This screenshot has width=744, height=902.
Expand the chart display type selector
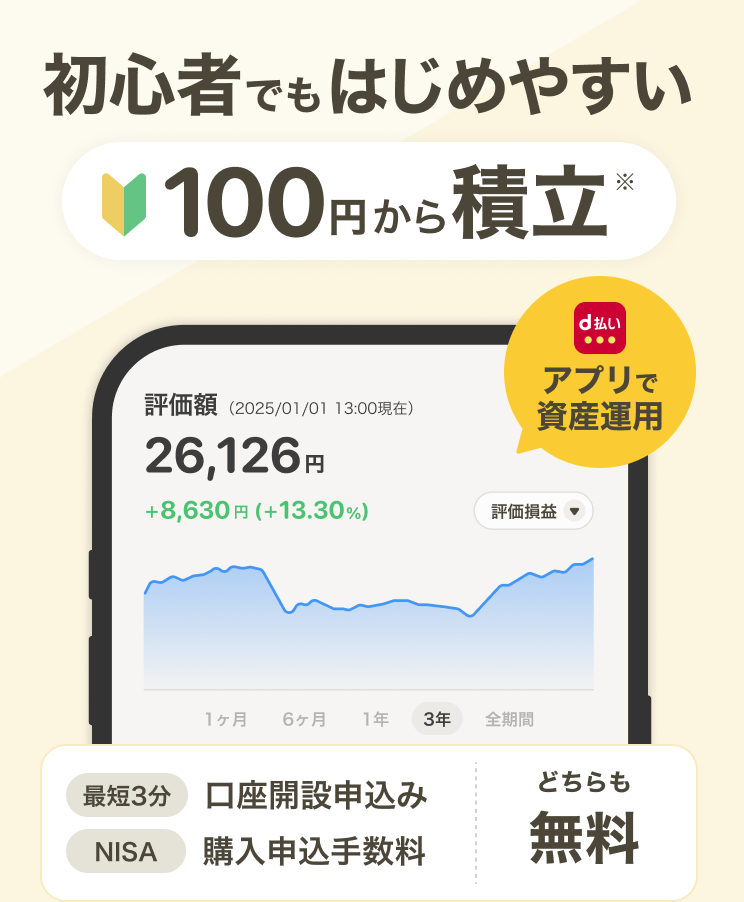(x=533, y=511)
